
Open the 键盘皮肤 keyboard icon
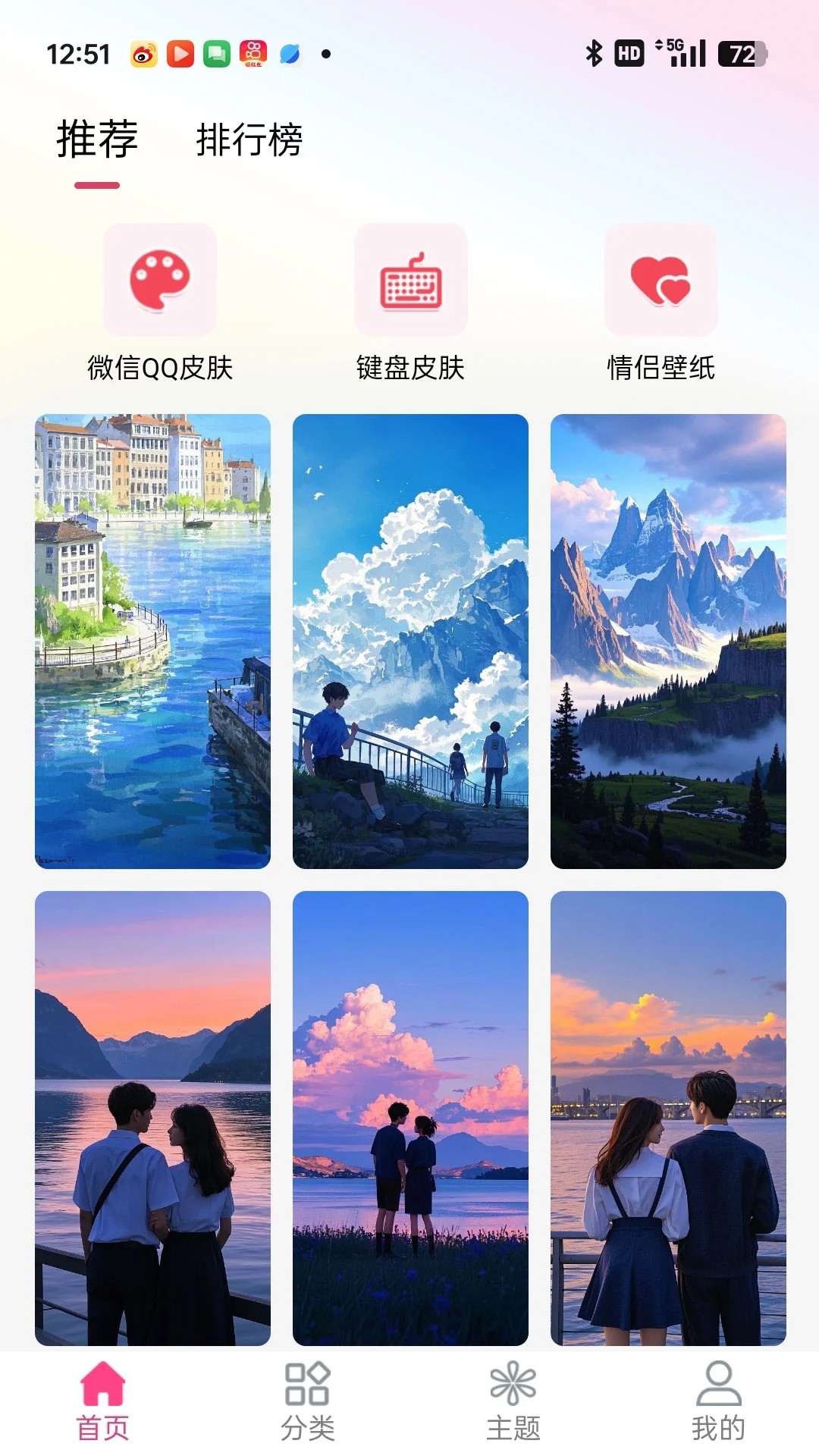(x=409, y=281)
